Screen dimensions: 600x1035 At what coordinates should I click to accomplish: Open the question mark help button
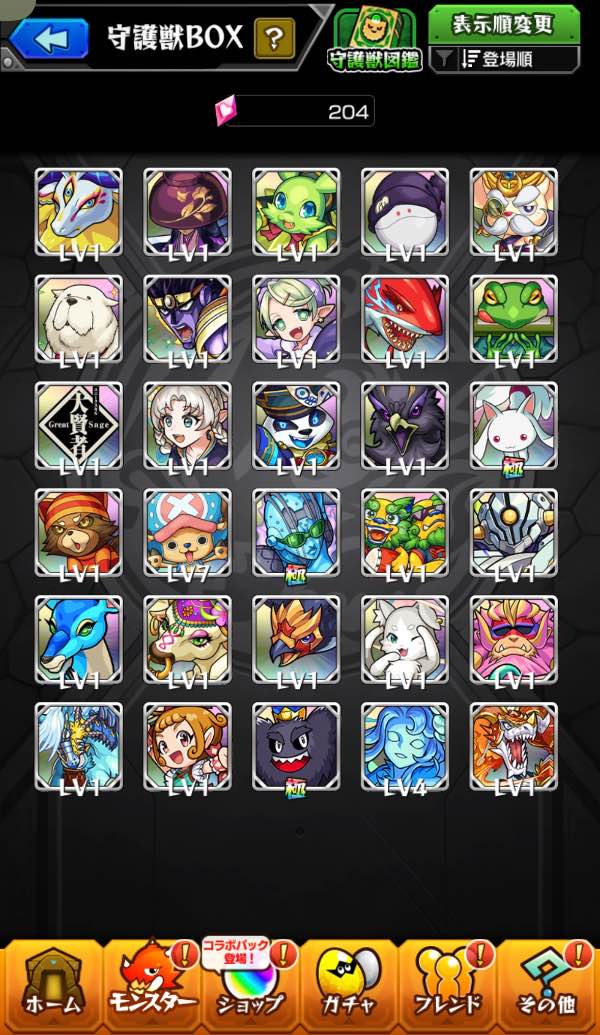[x=273, y=39]
